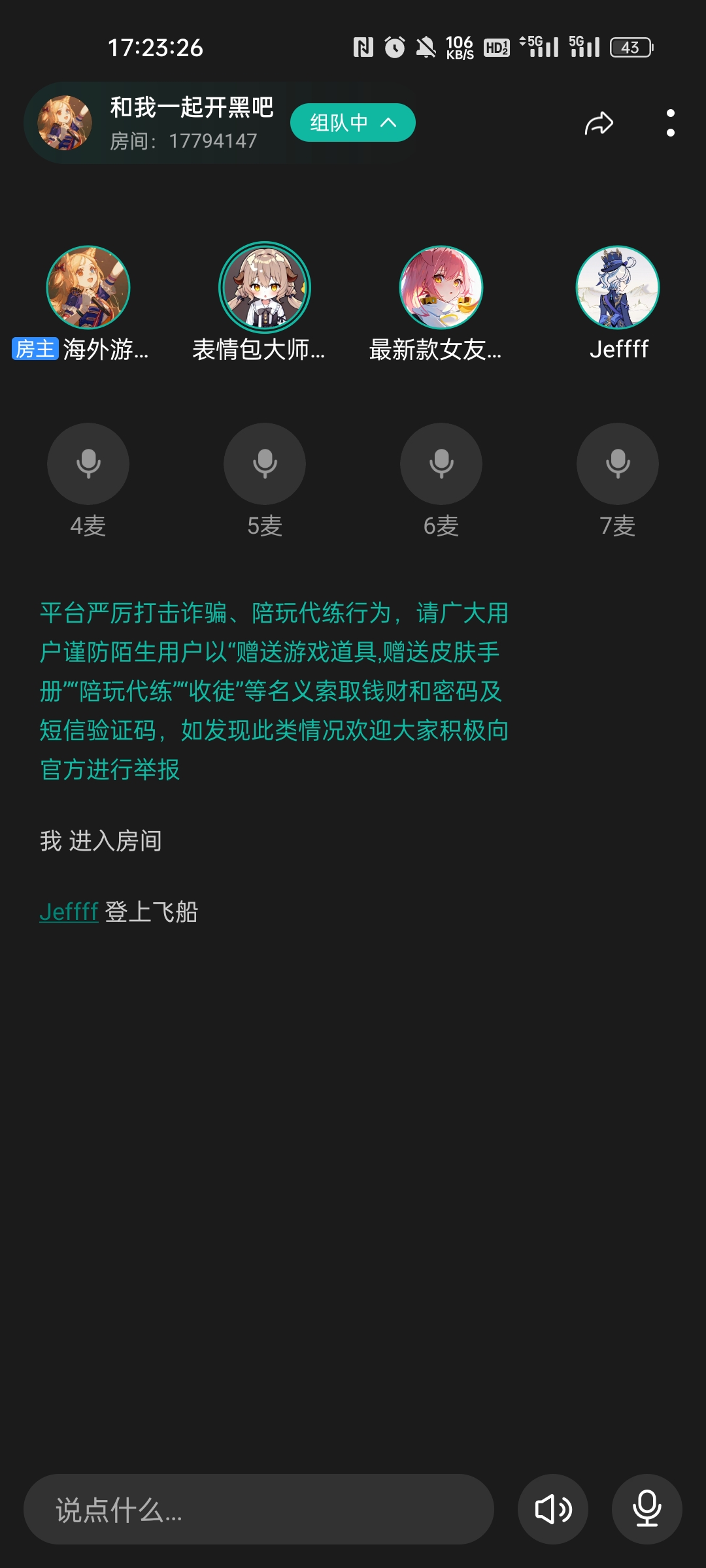
Task: Toggle your microphone at the bottom
Action: point(647,1509)
